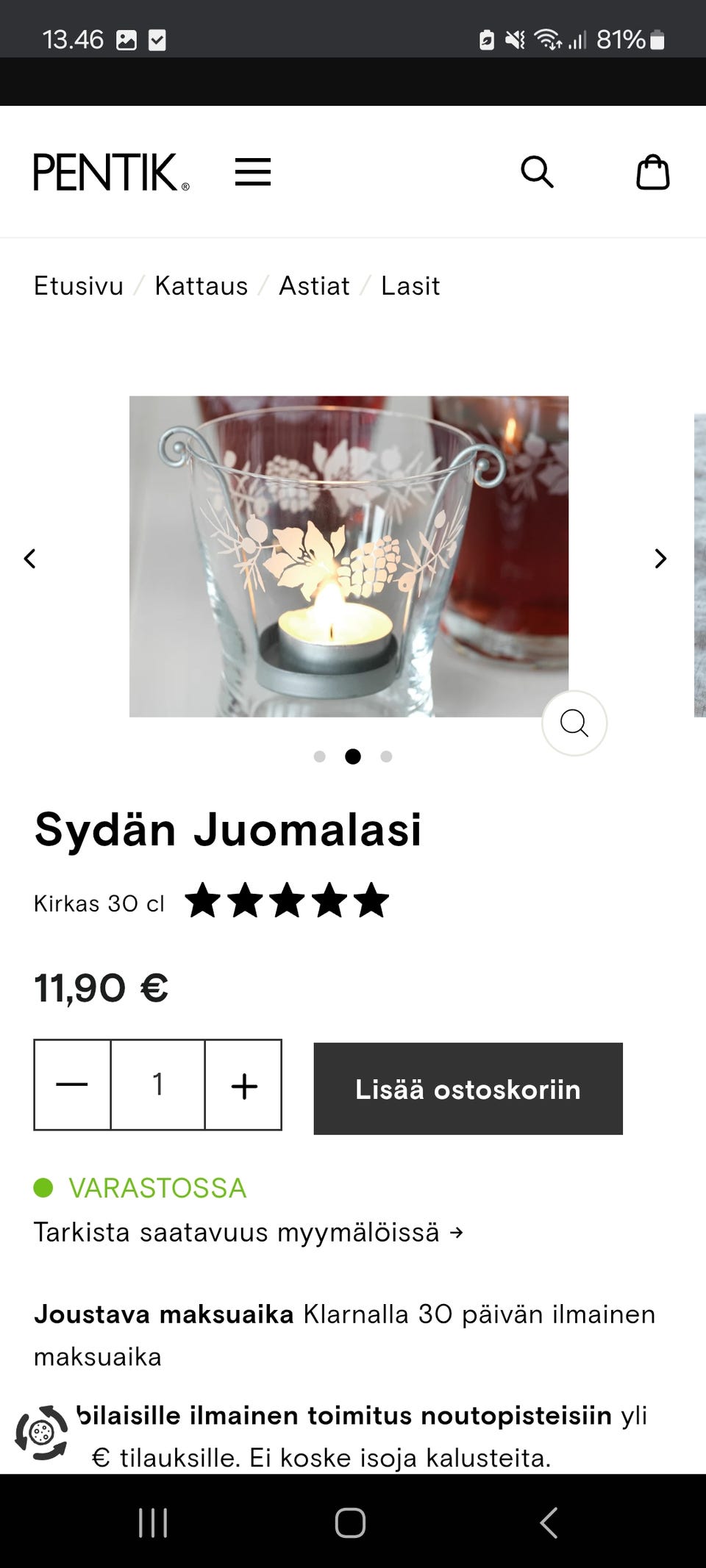Click the green in-stock indicator dot
Screen dimensions: 706x1568
[x=44, y=1186]
